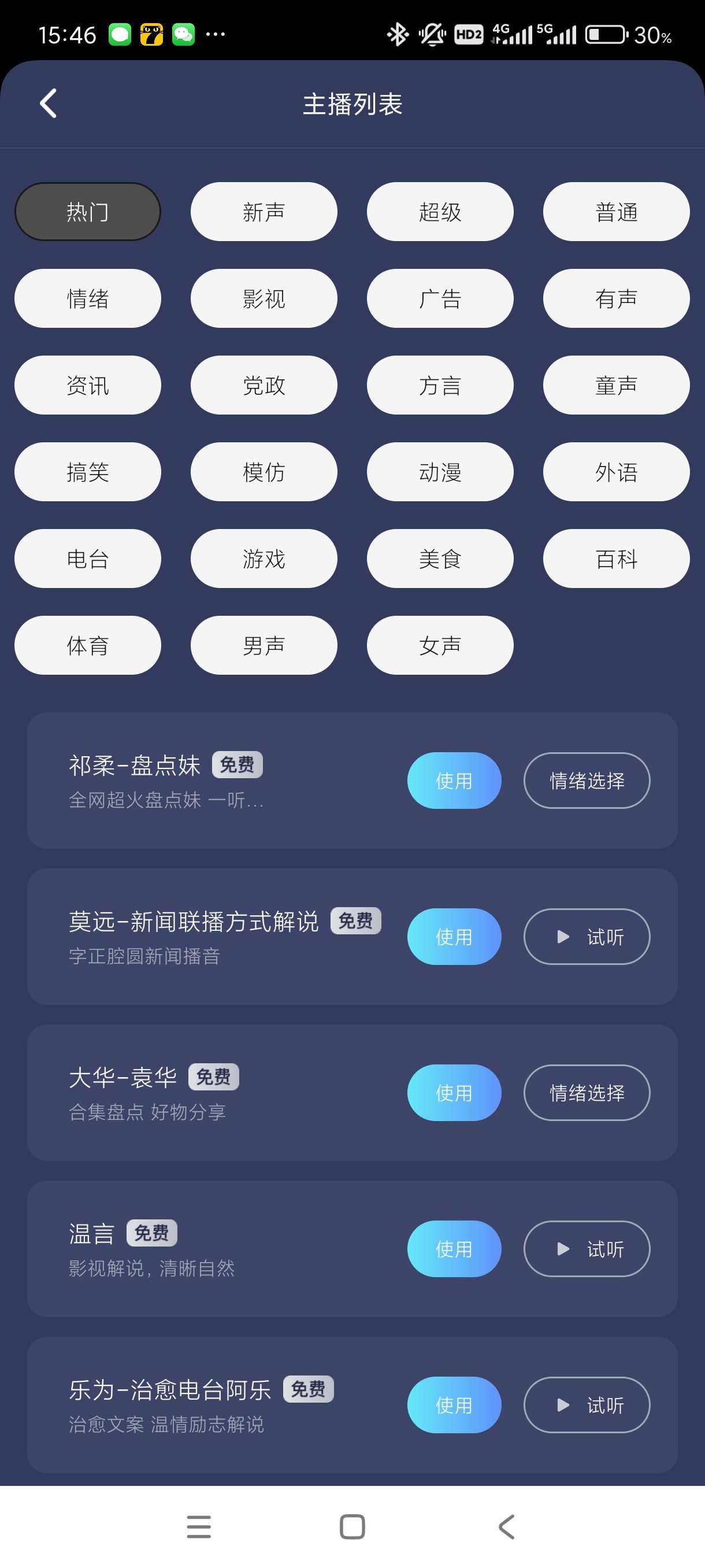Listen to the 温言 voice sample
The width and height of the screenshot is (705, 1568).
(587, 1249)
